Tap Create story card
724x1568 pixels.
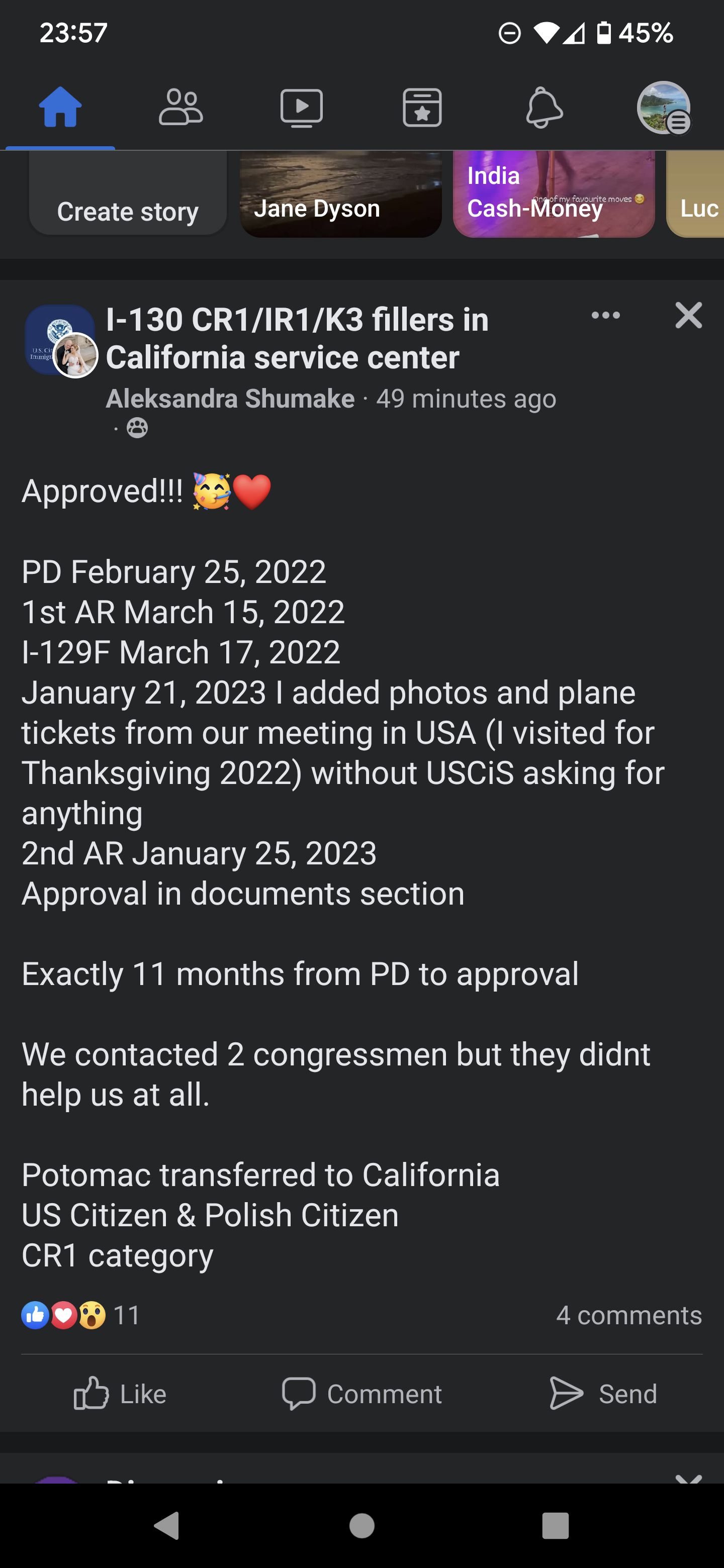(128, 193)
